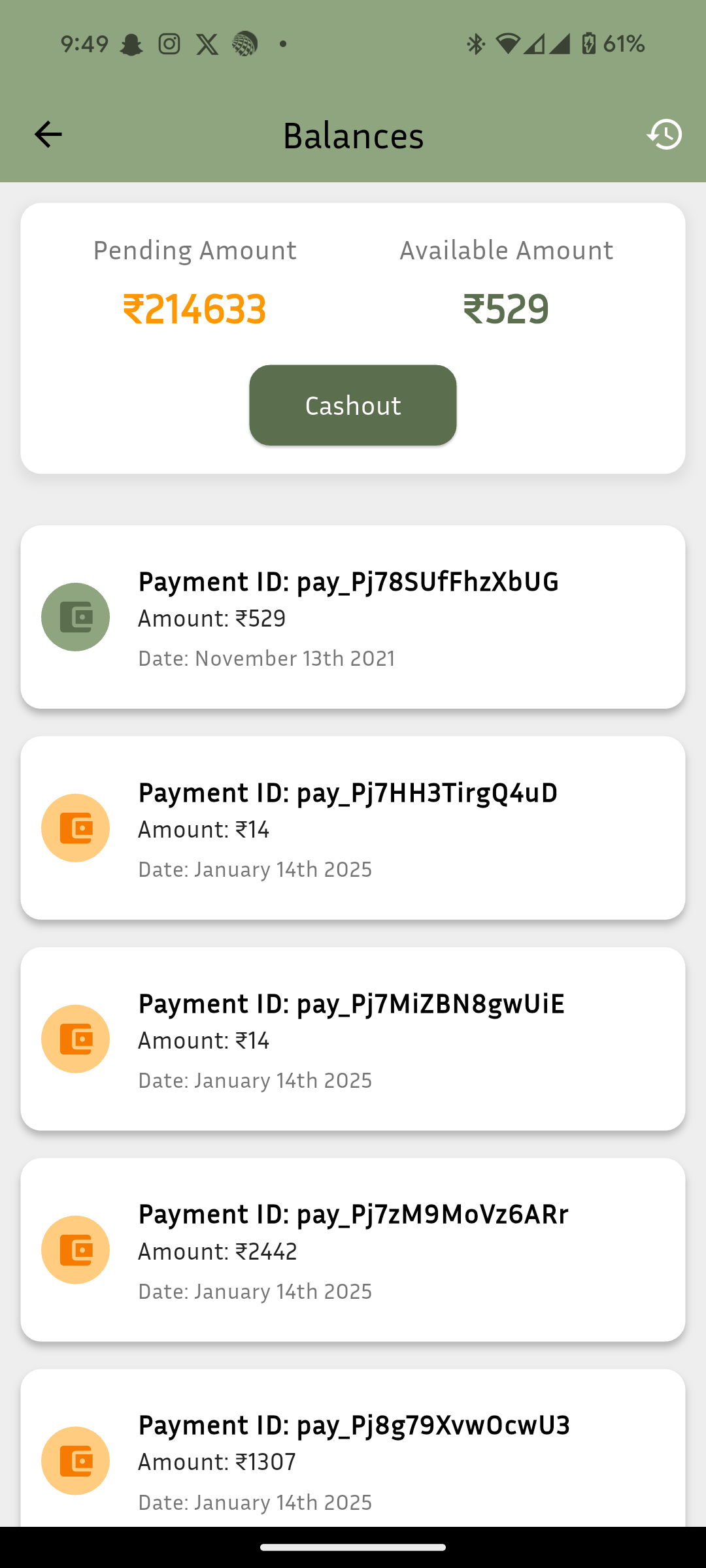Go back using the arrow icon
The width and height of the screenshot is (706, 1568).
(48, 135)
